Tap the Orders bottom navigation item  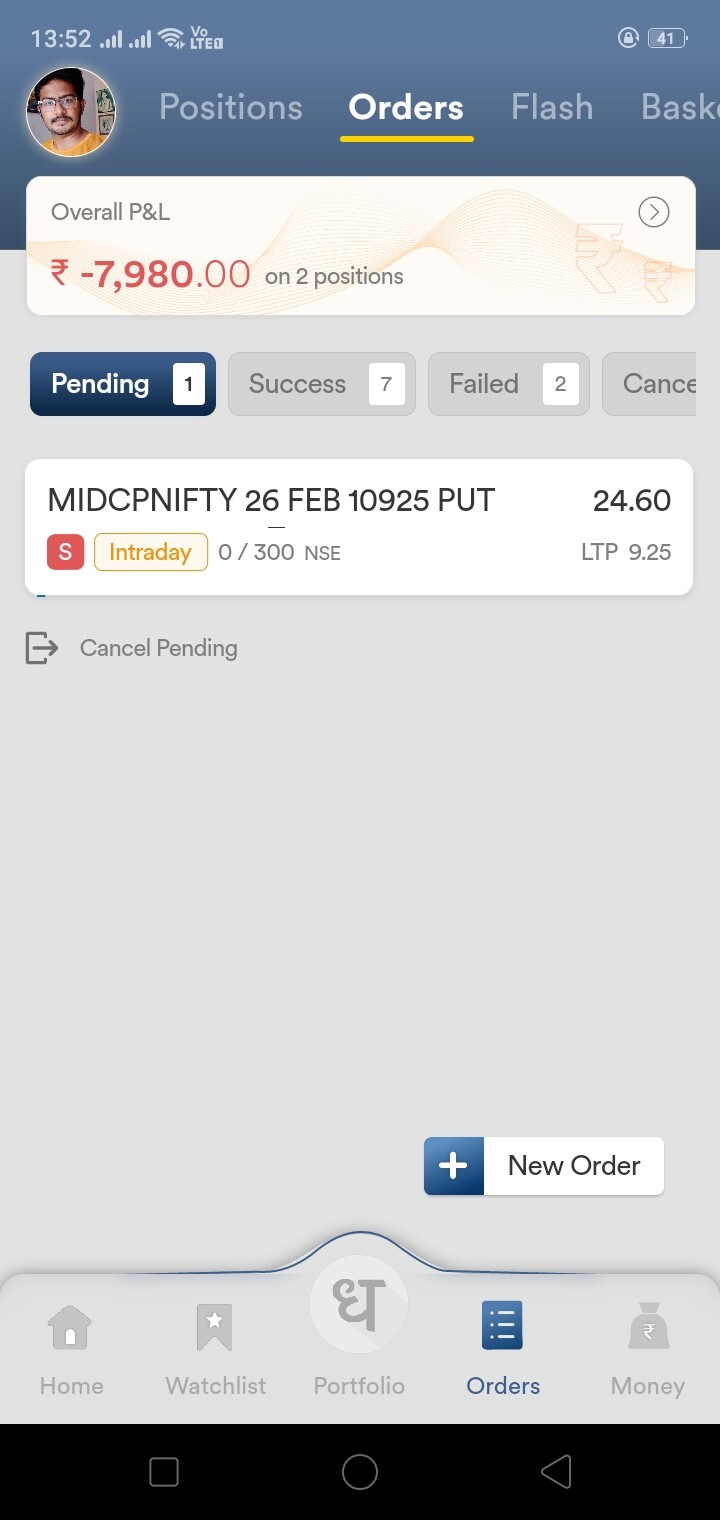click(503, 1349)
